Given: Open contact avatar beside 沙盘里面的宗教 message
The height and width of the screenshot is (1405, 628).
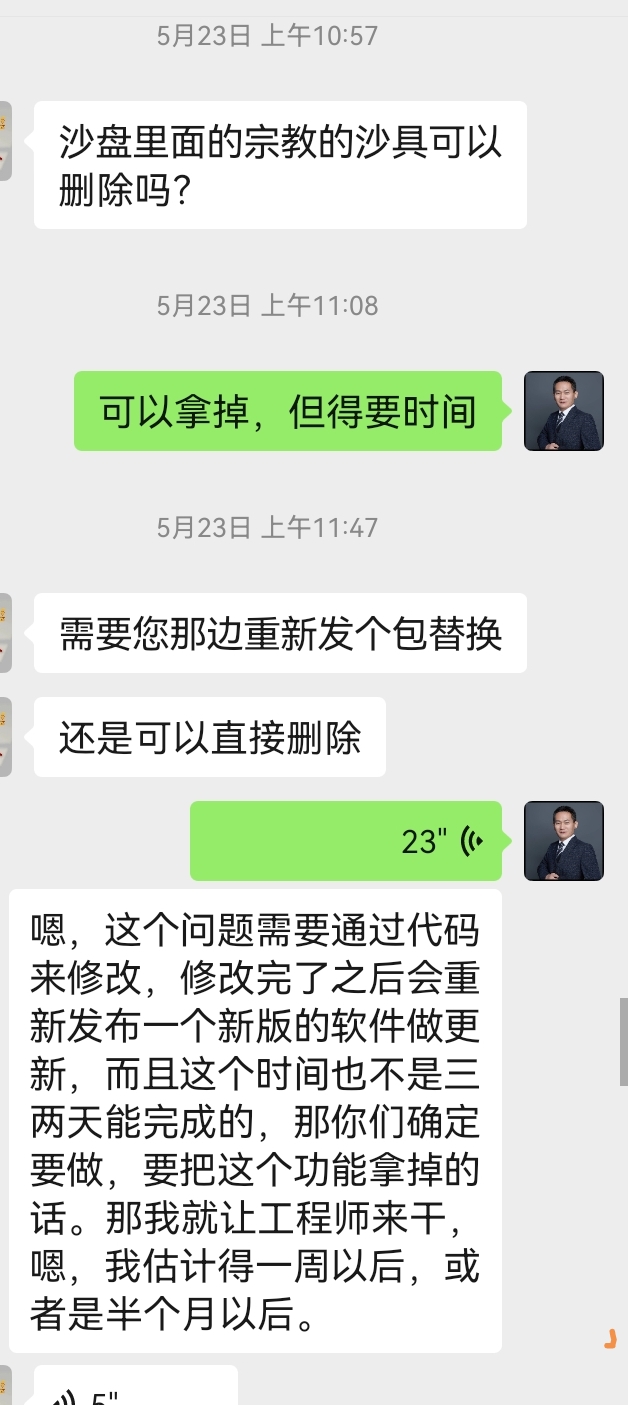Looking at the screenshot, I should (x=5, y=141).
